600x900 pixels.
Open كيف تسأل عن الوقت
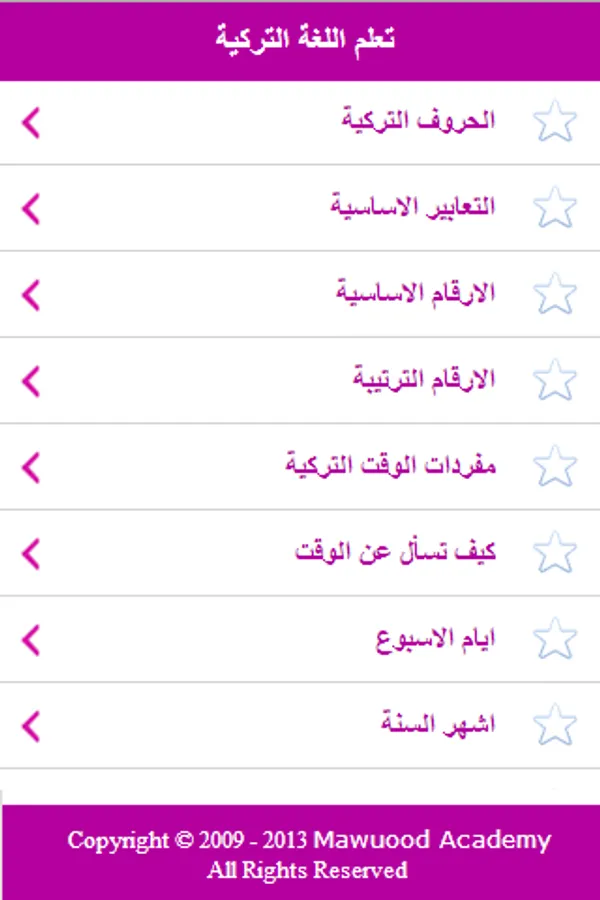pos(395,552)
